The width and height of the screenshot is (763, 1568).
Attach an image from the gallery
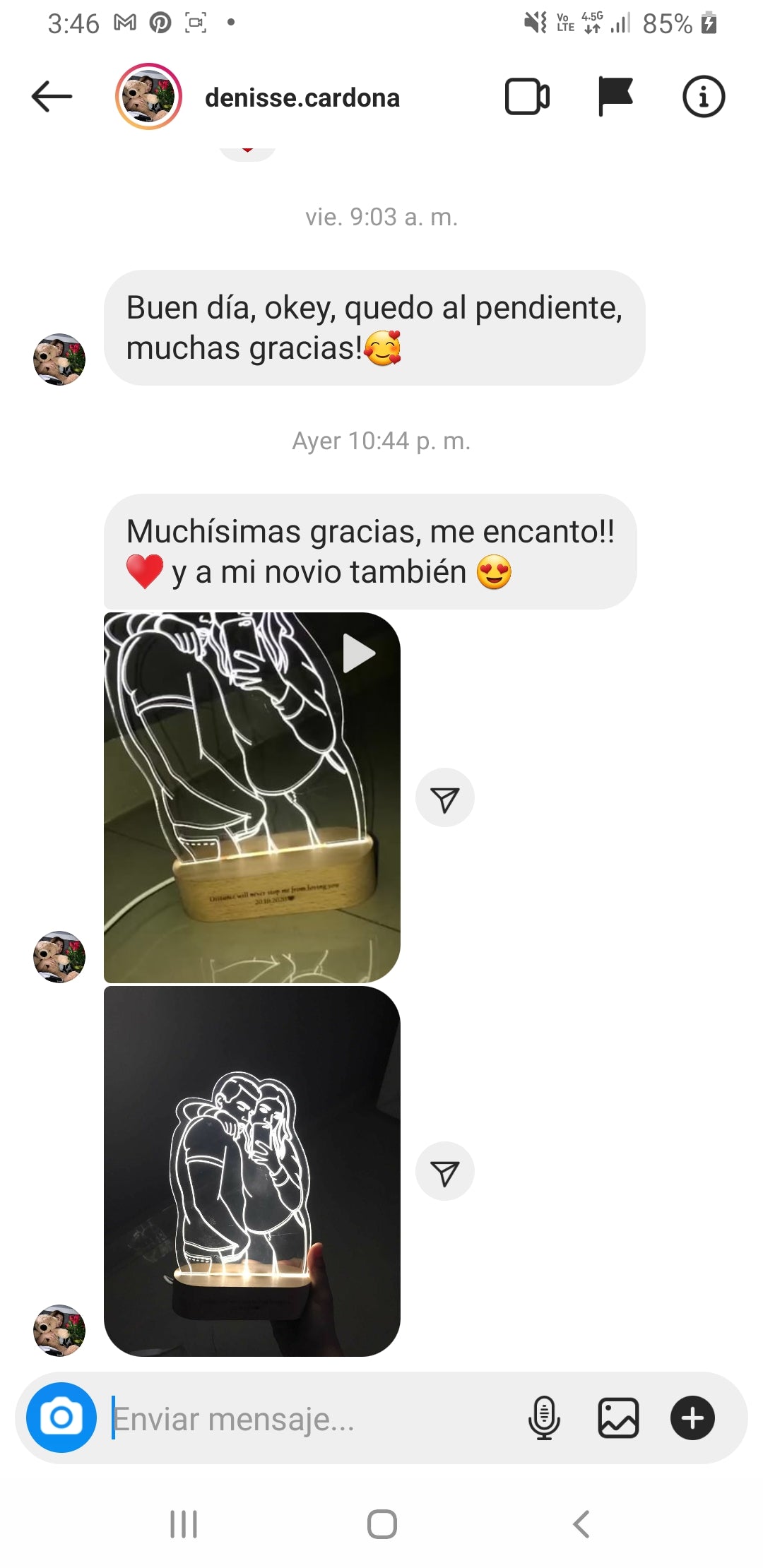pyautogui.click(x=618, y=1418)
